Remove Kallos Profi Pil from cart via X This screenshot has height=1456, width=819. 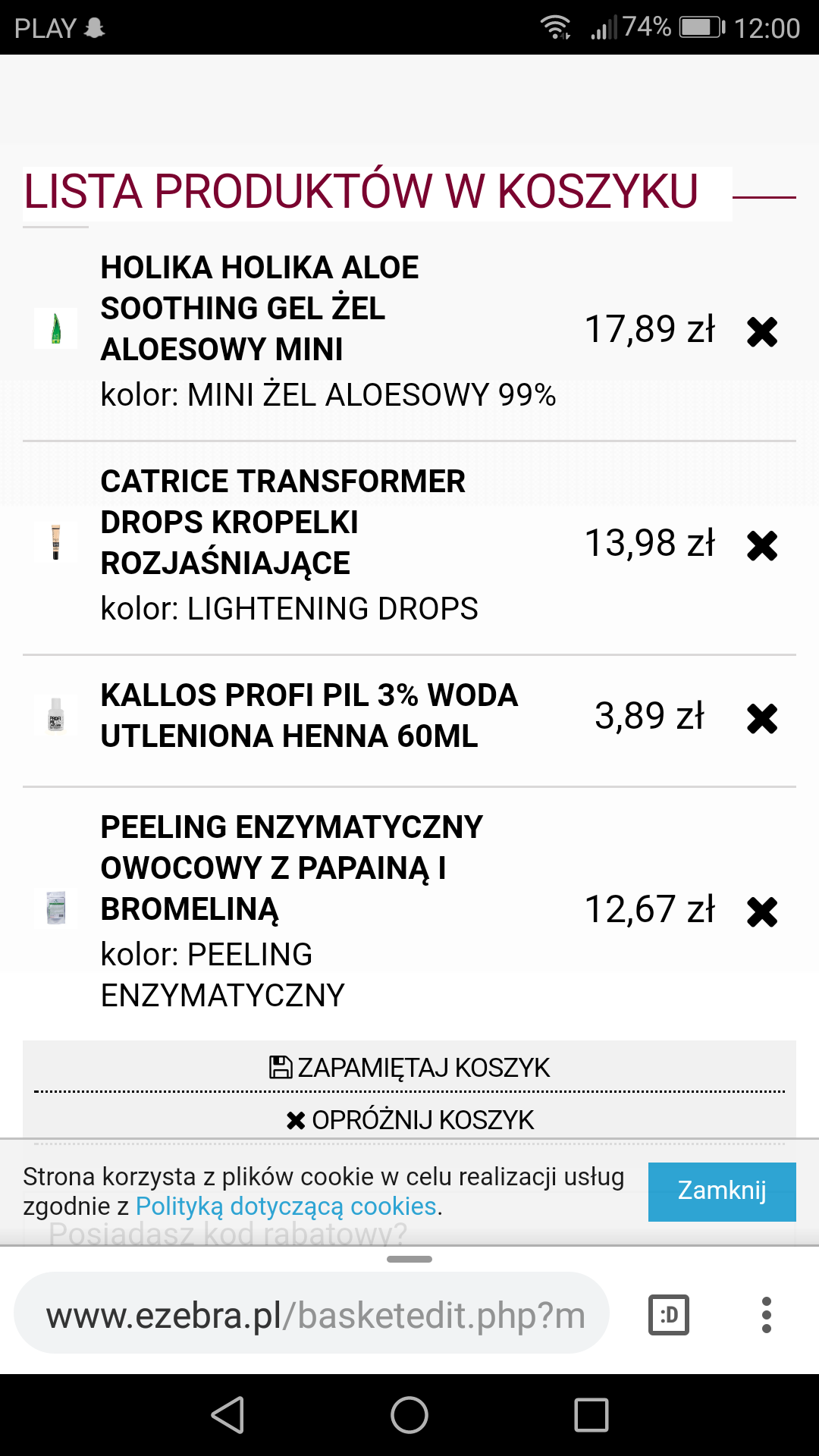(763, 717)
